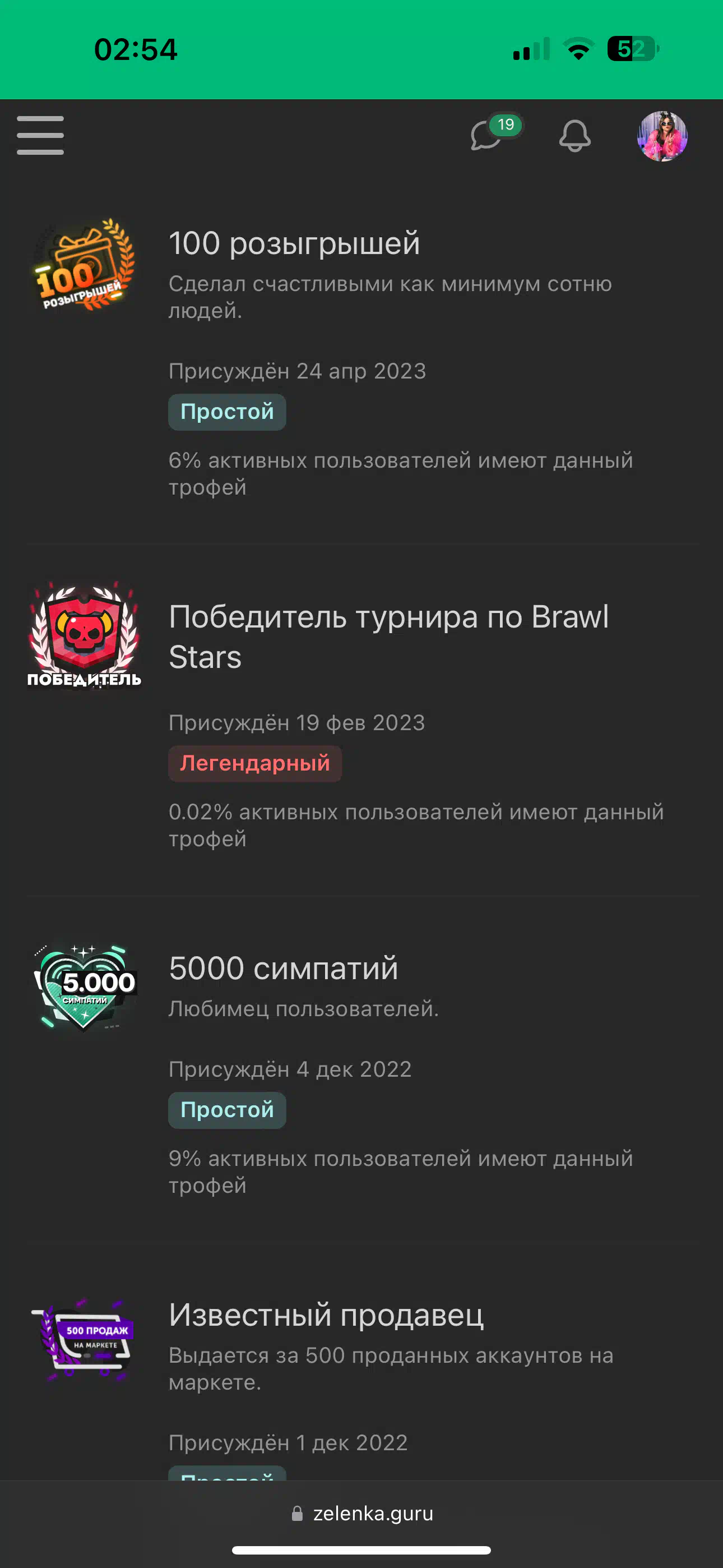Open the 100 розыгрышей trophy
The width and height of the screenshot is (723, 1568).
294,243
